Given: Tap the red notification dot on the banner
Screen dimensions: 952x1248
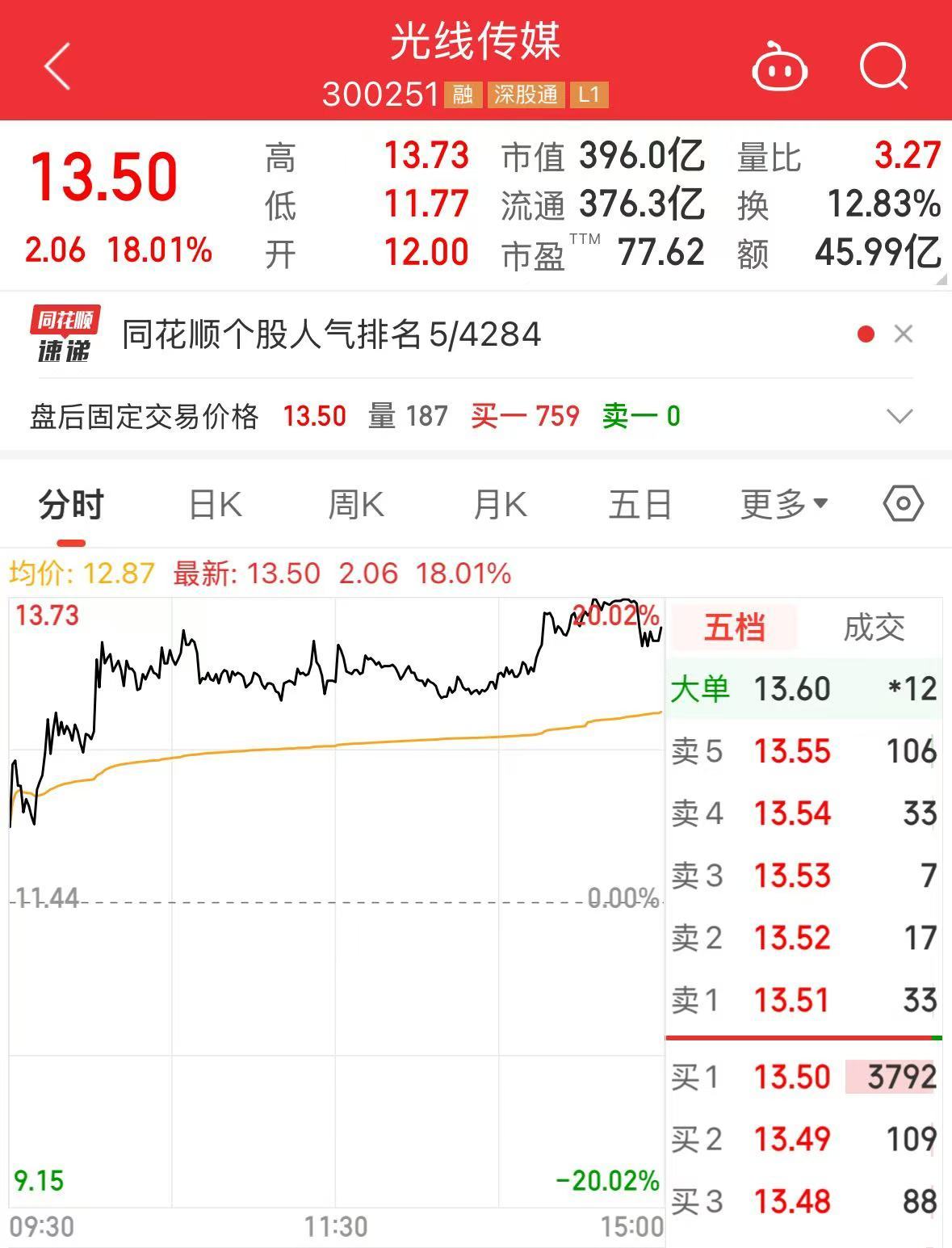Looking at the screenshot, I should point(866,334).
